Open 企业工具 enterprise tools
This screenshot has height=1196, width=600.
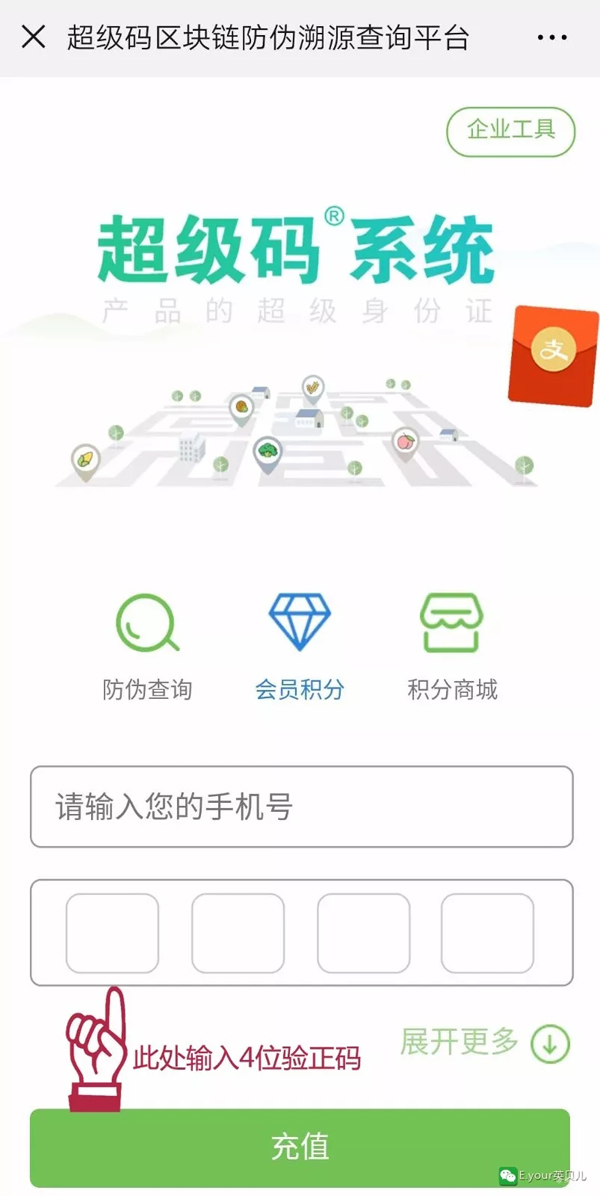[x=510, y=131]
